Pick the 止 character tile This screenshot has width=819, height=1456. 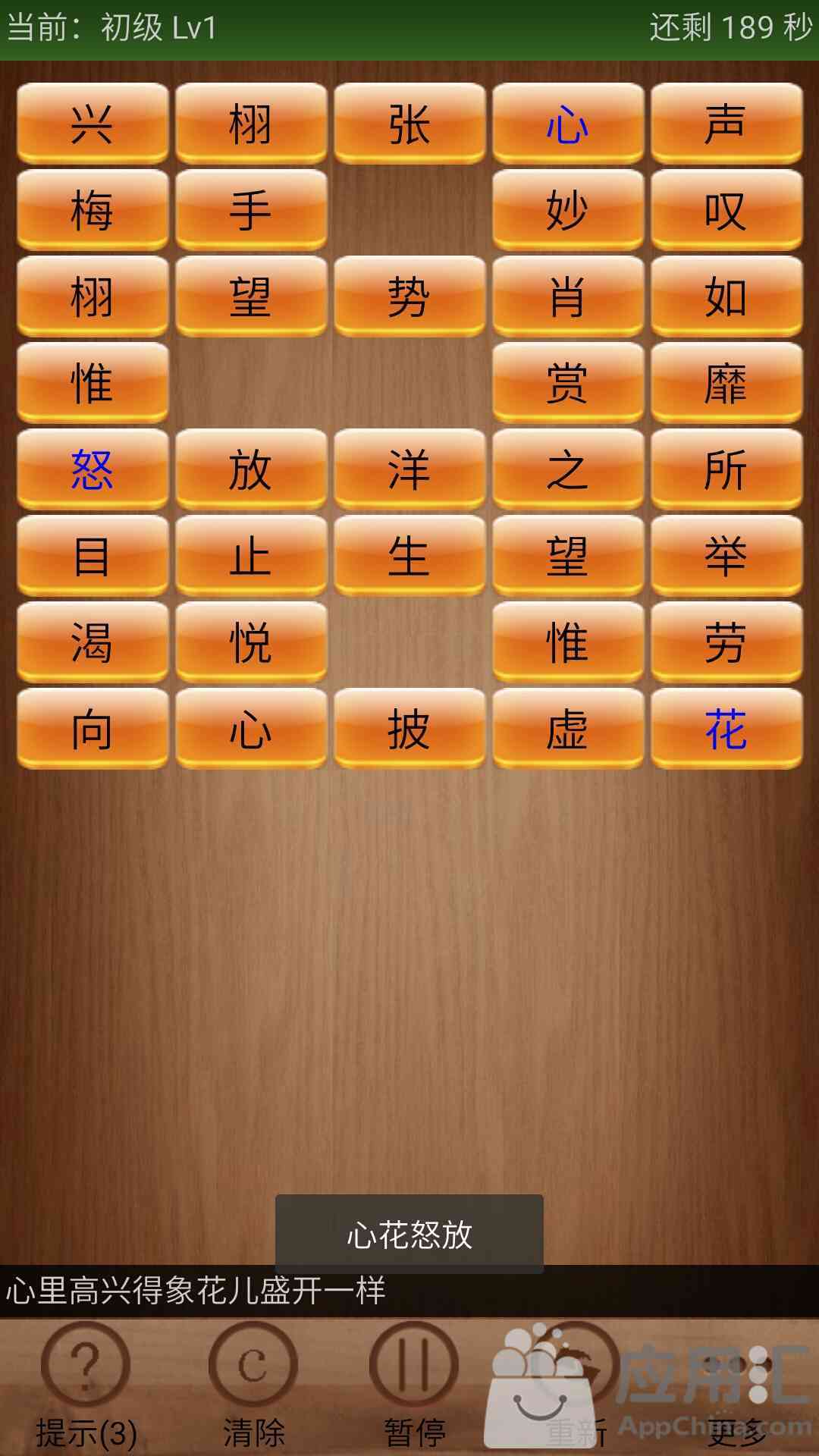[x=251, y=556]
